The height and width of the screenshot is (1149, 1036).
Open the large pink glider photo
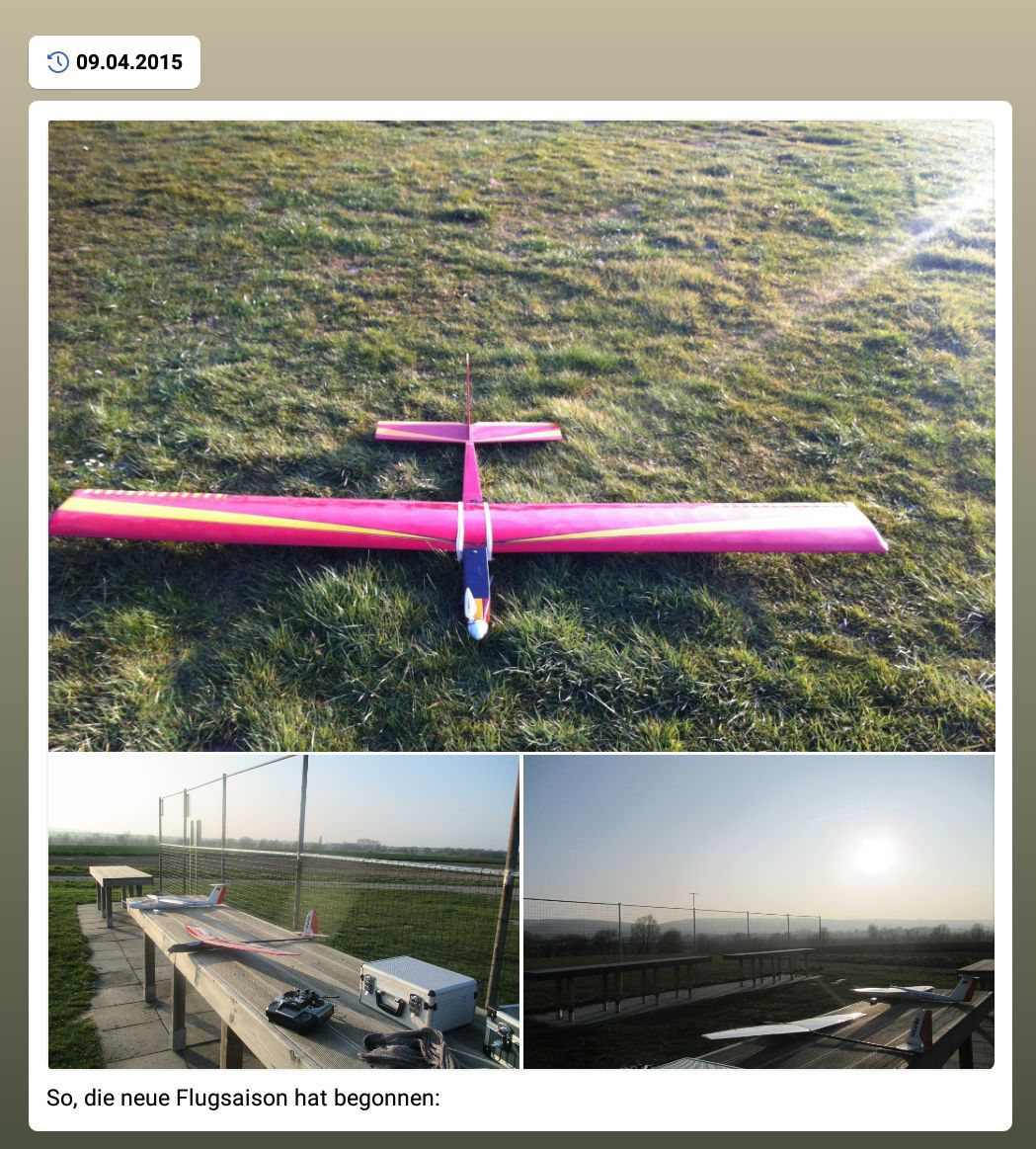tap(521, 436)
